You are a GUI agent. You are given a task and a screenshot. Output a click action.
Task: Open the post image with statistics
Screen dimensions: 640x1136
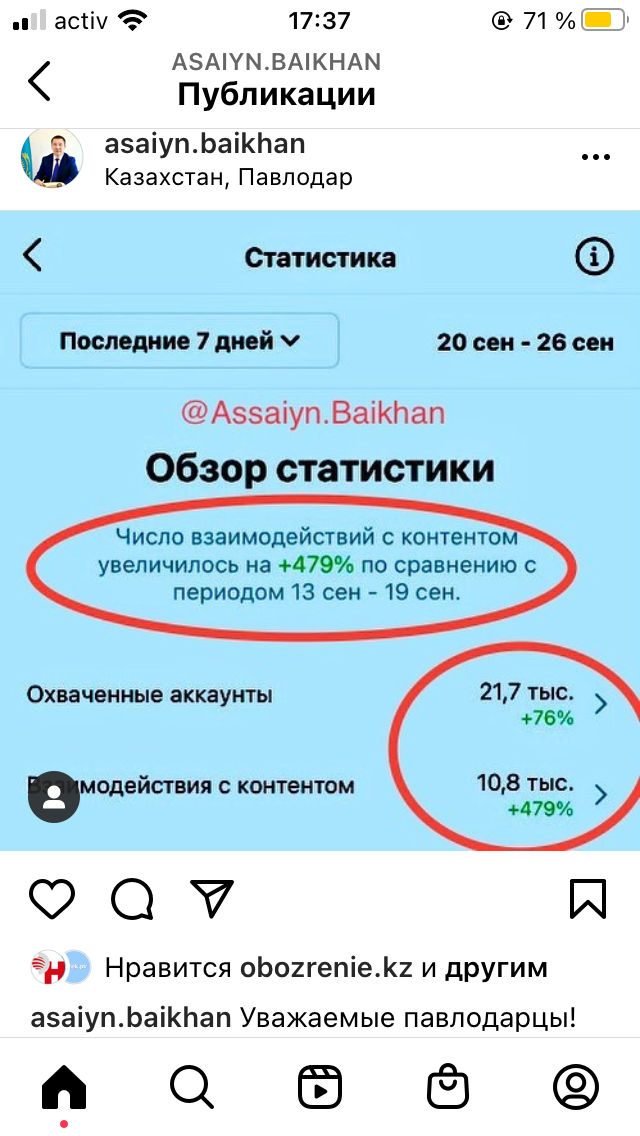point(320,530)
